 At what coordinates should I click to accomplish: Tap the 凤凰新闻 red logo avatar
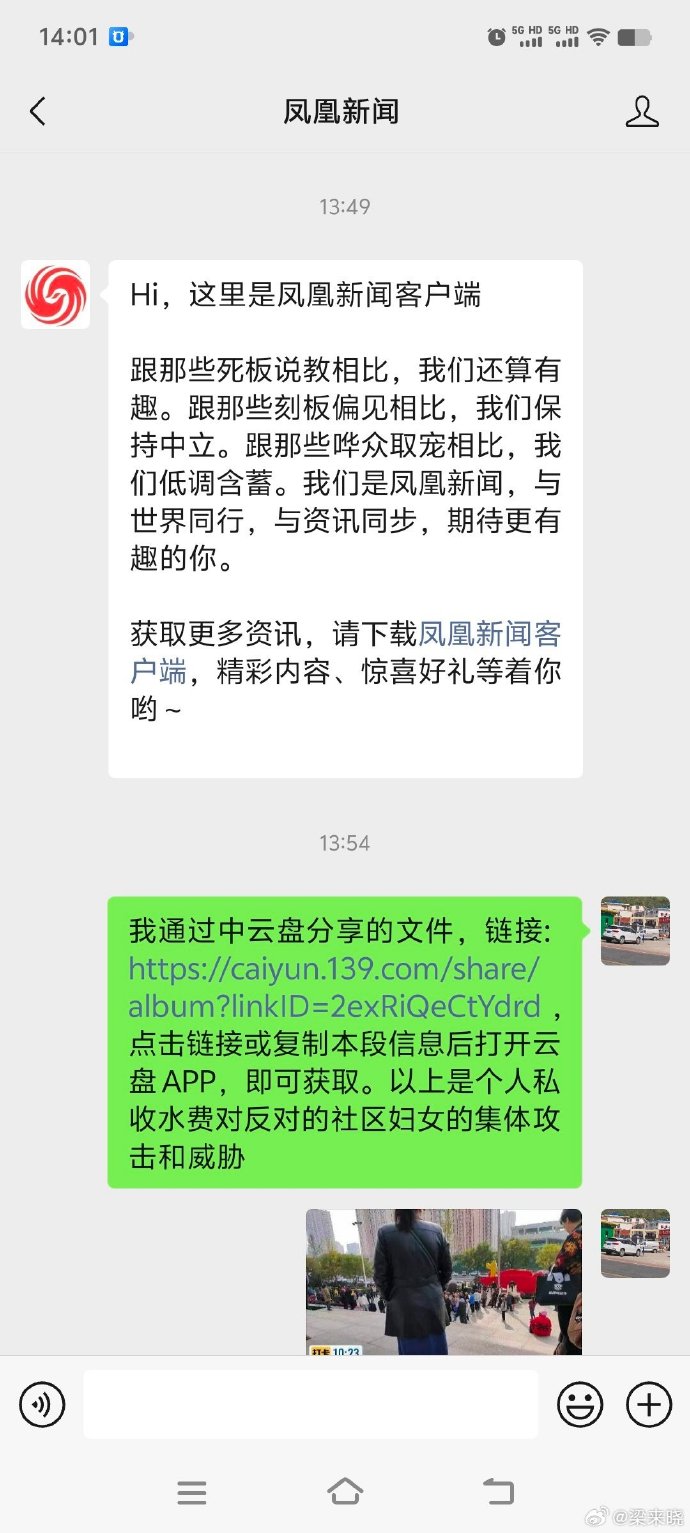(55, 295)
